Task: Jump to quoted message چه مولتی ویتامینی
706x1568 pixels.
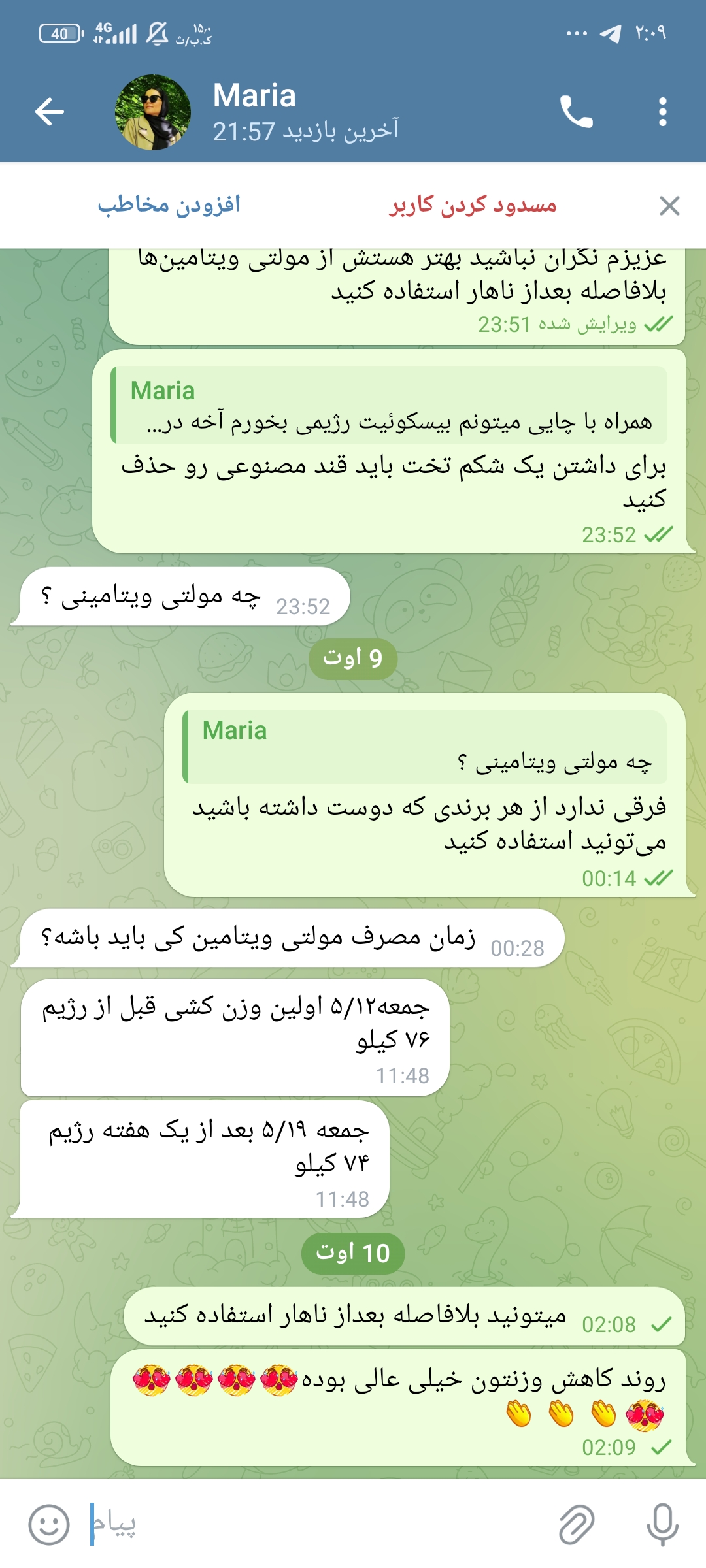Action: tap(425, 746)
